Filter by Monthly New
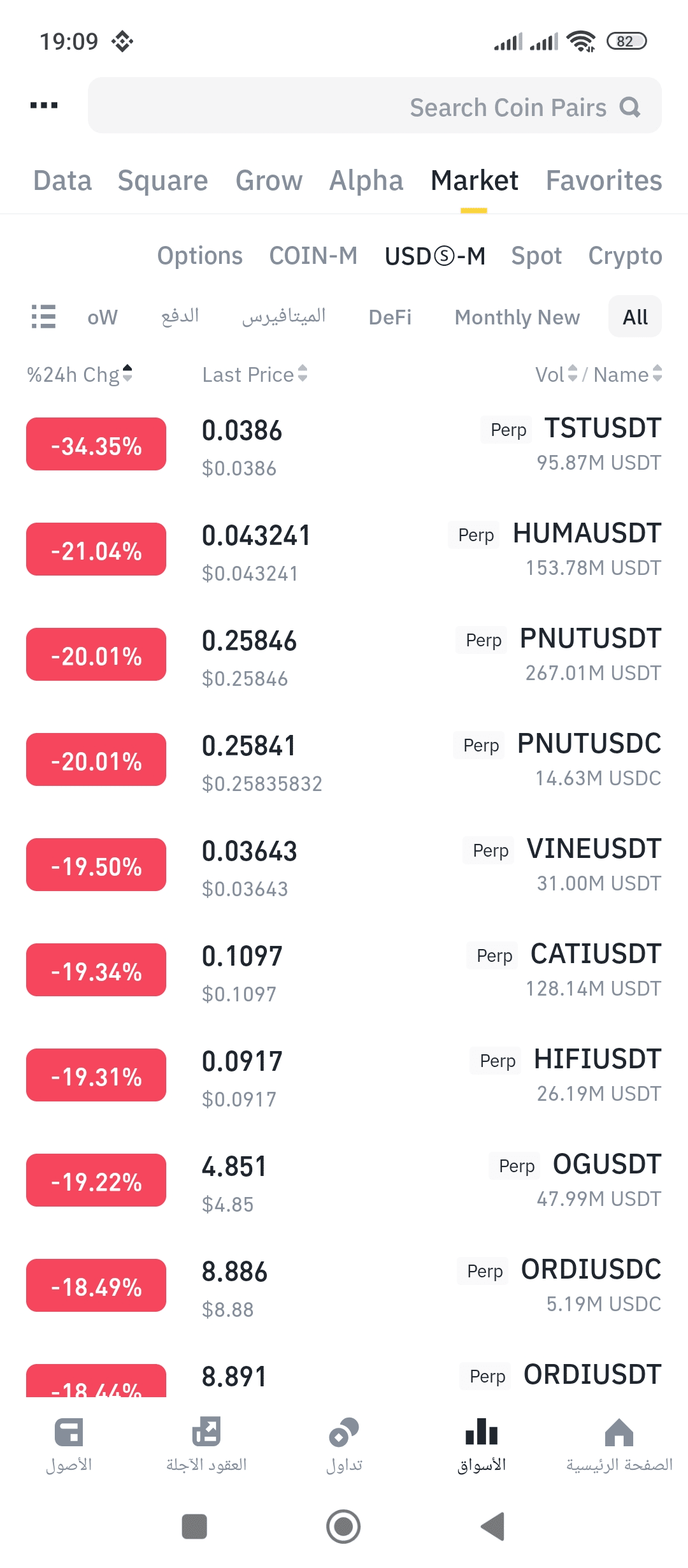This screenshot has width=688, height=1568. (517, 317)
